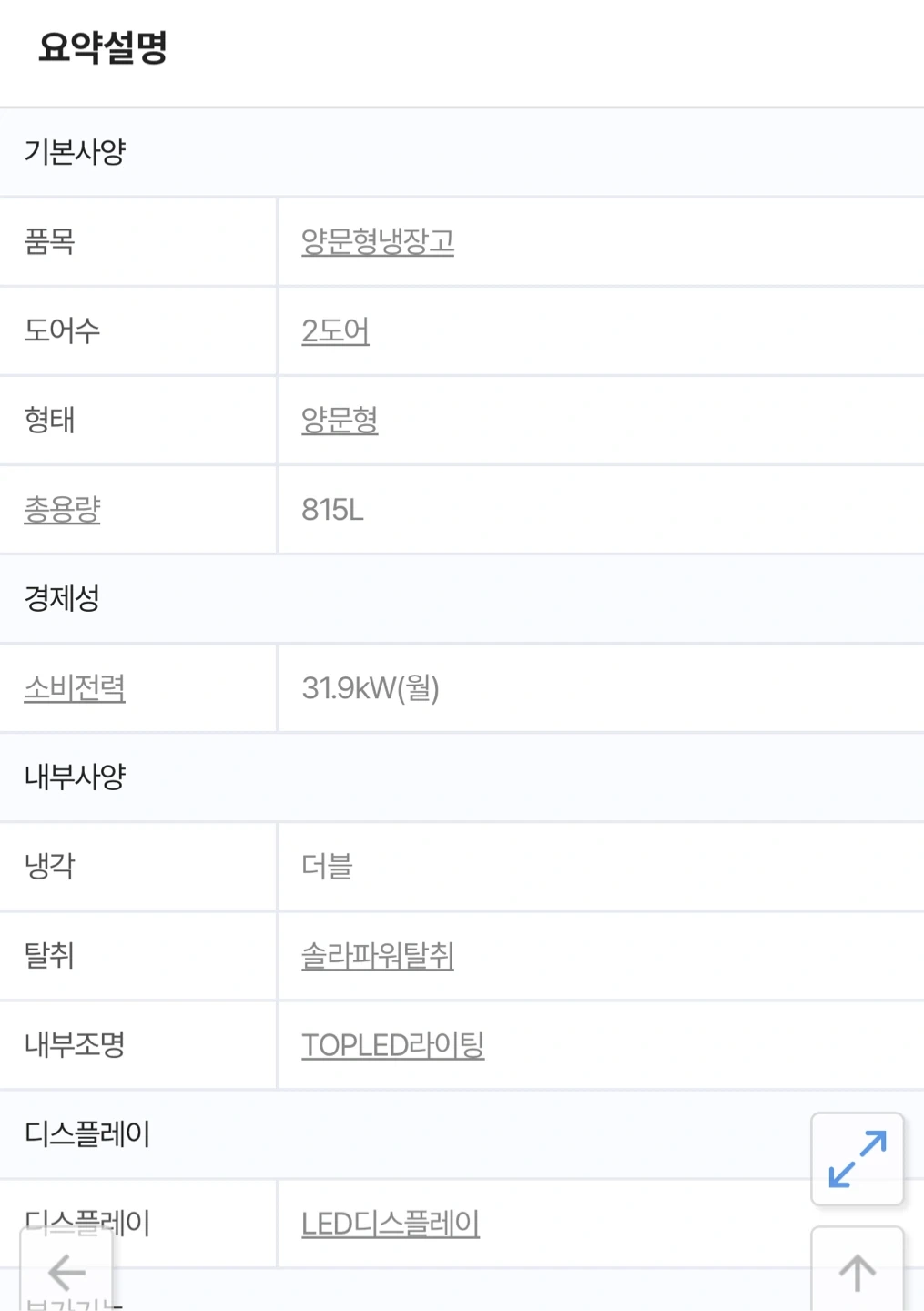Tap the 2도어 link
The width and height of the screenshot is (924, 1311).
tap(335, 330)
